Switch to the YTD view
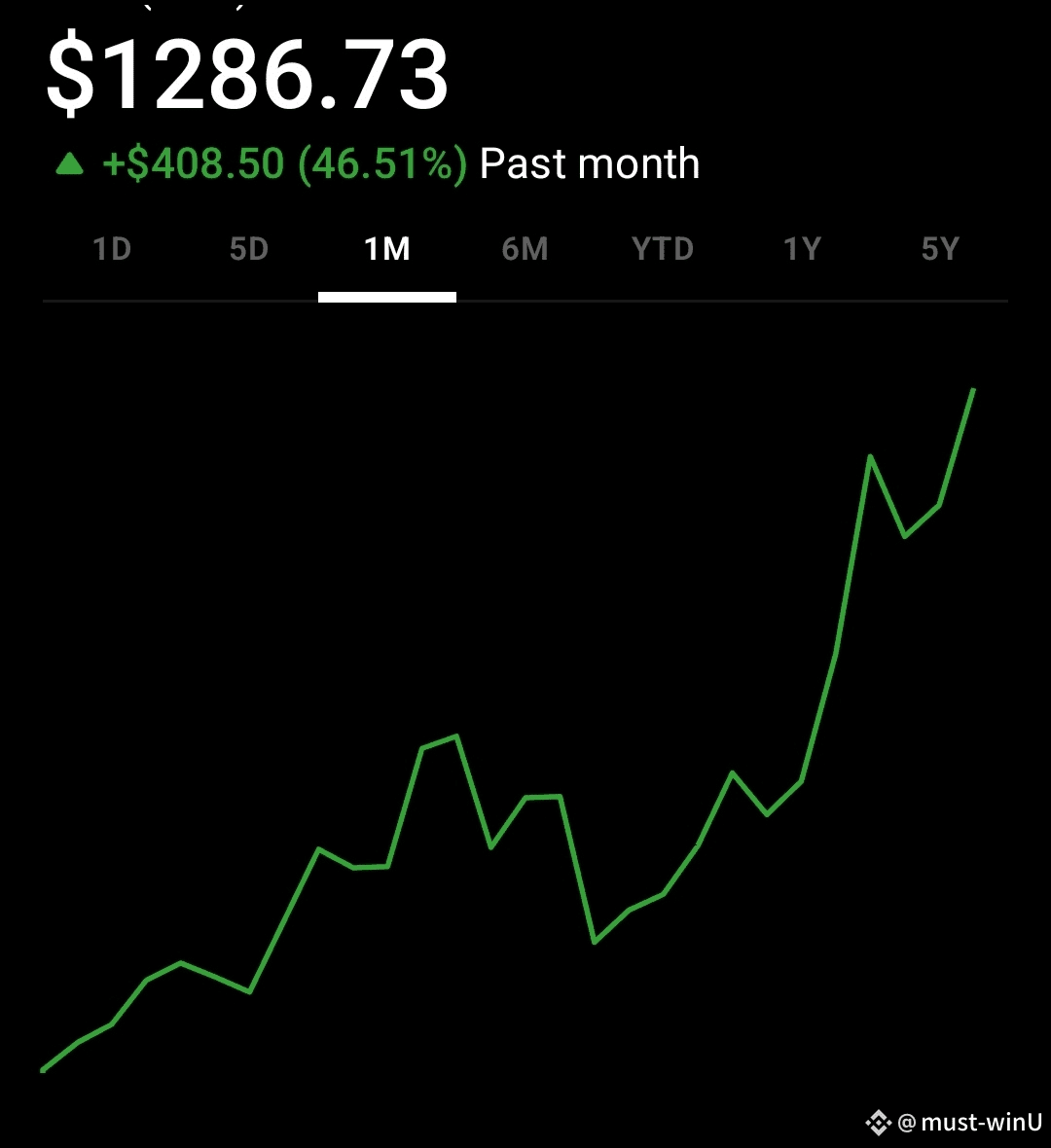Viewport: 1051px width, 1148px height. 663,250
